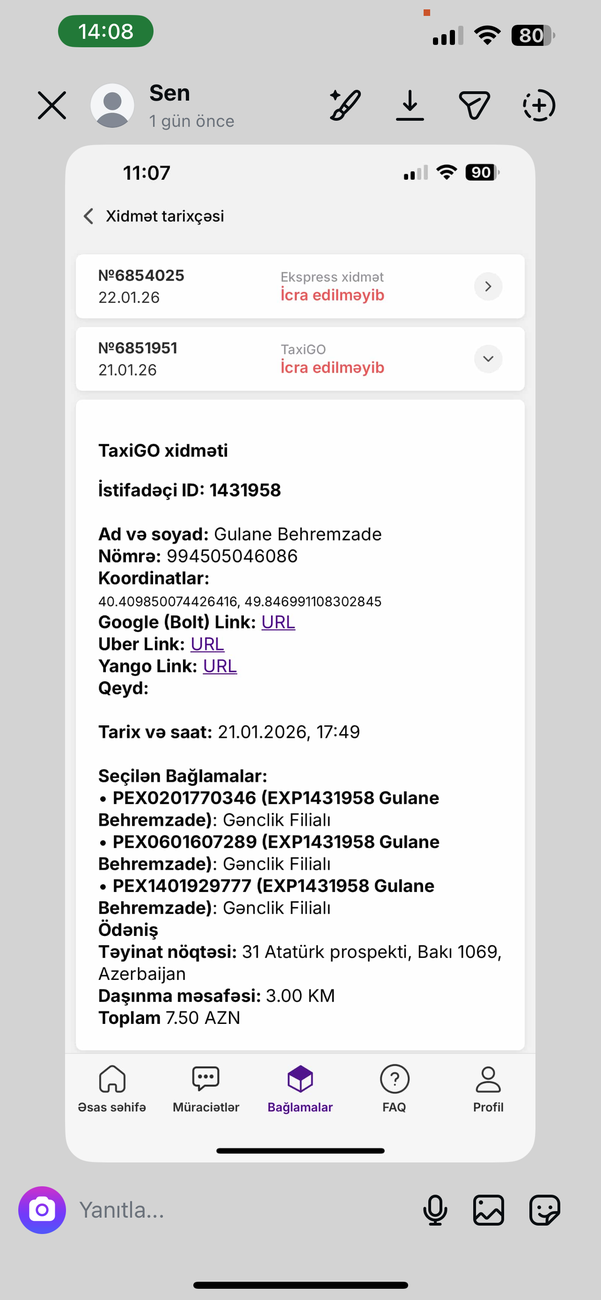Tap the dashed circle plus icon
Viewport: 601px width, 1300px height.
point(539,105)
